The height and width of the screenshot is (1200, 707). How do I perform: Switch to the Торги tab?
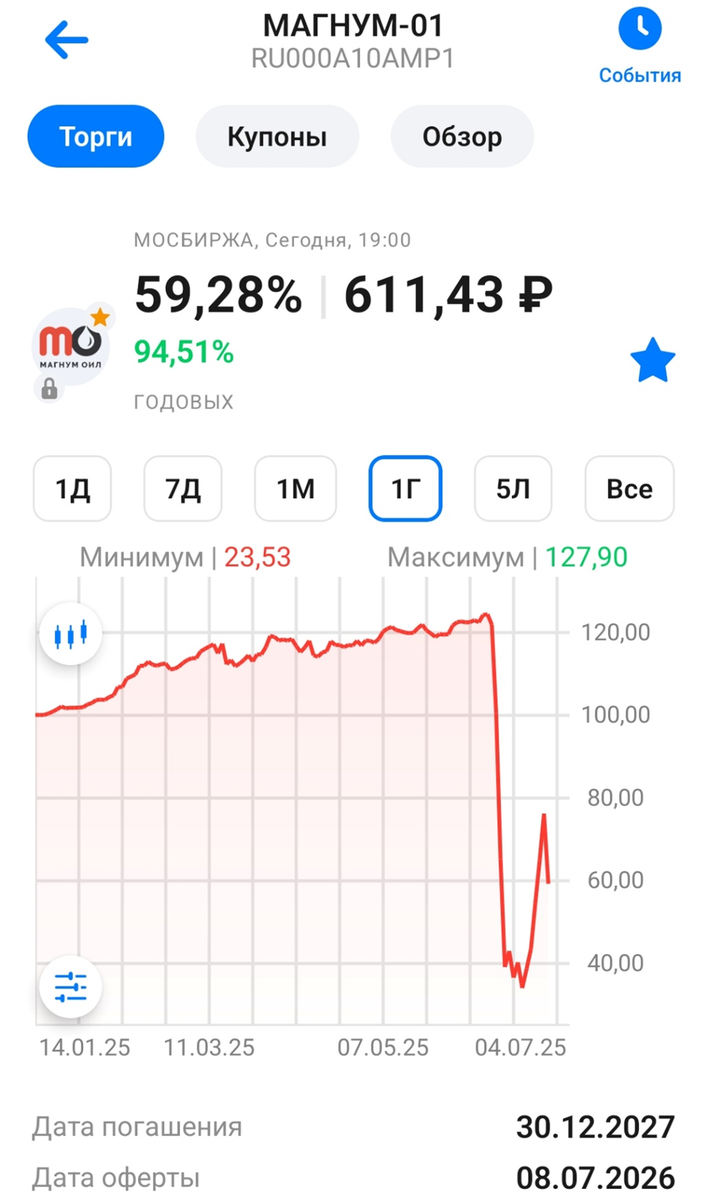tap(96, 137)
